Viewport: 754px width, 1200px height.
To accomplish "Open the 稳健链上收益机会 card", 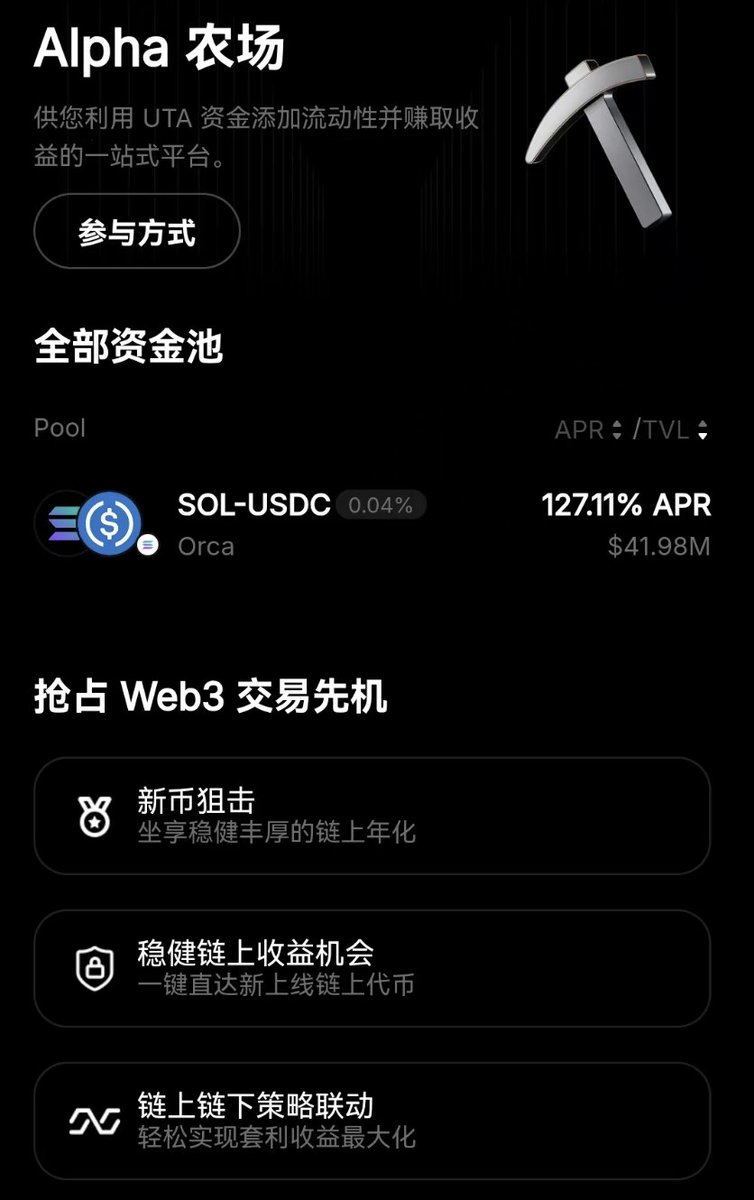I will tap(372, 968).
